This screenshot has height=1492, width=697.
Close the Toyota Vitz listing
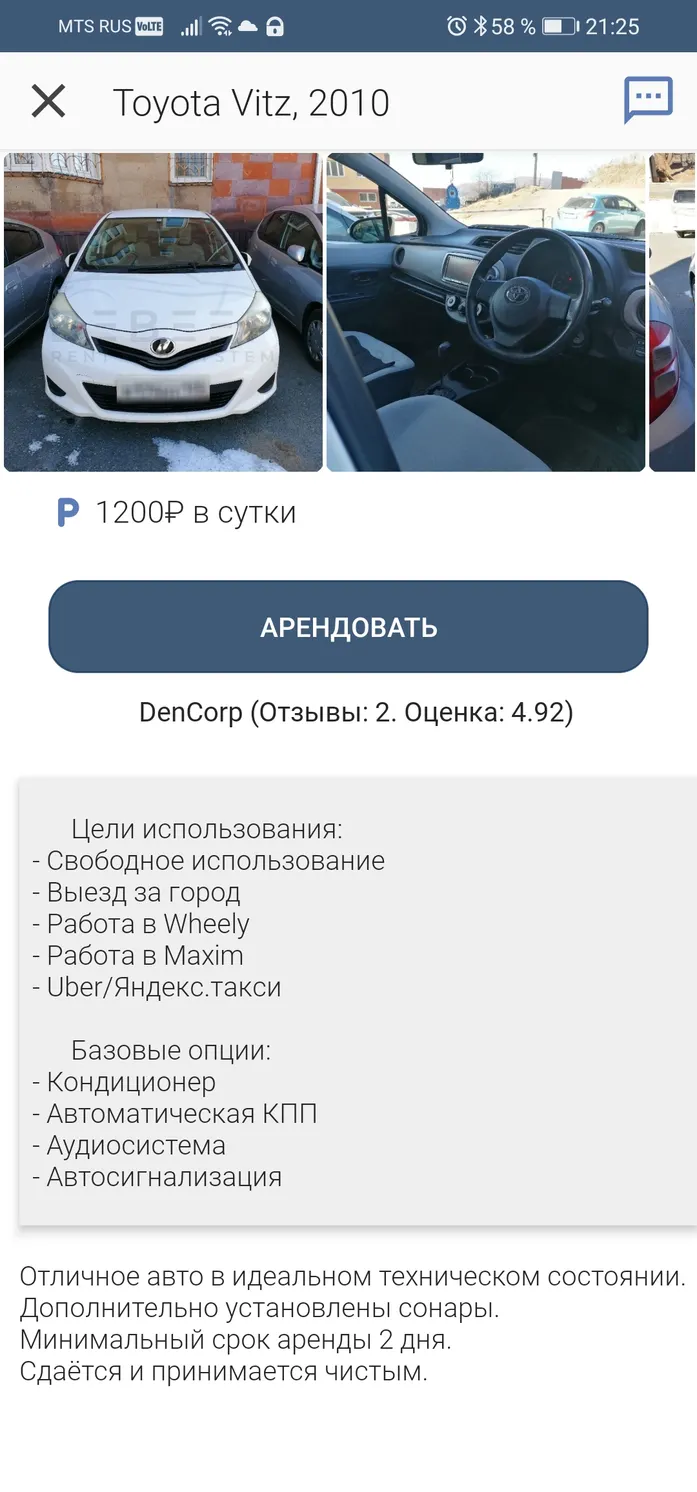point(48,101)
